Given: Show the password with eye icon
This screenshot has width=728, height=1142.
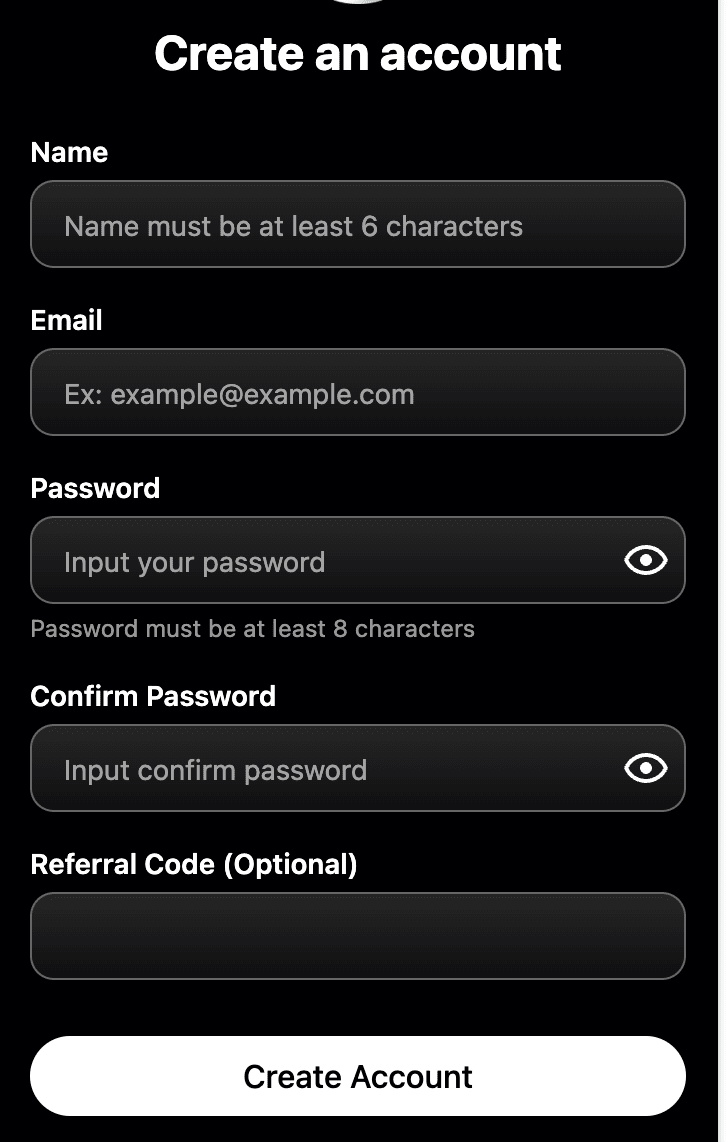Looking at the screenshot, I should (x=645, y=561).
